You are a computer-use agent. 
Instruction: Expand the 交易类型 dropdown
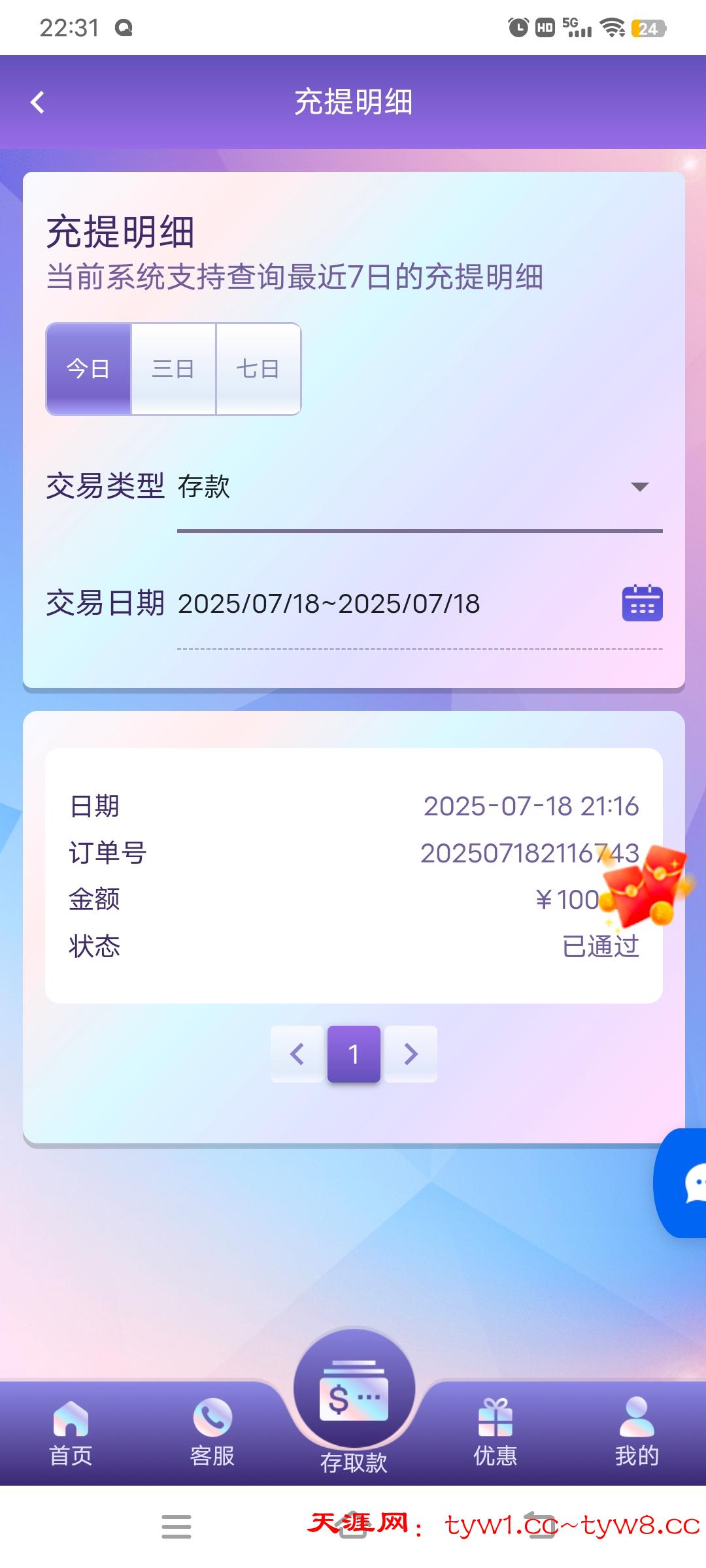[x=420, y=487]
